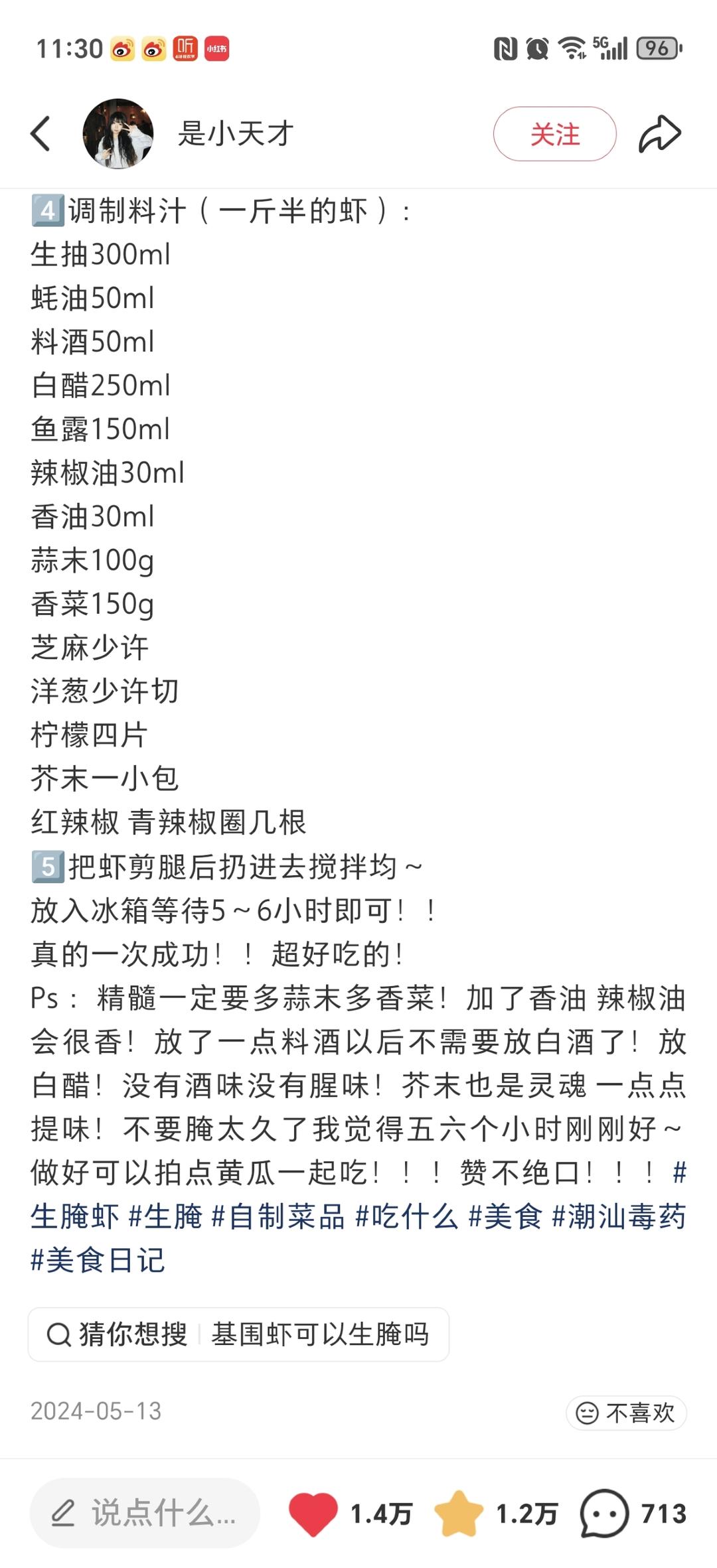Open the 说点什么 comment field
The image size is (717, 1568).
point(145,1514)
